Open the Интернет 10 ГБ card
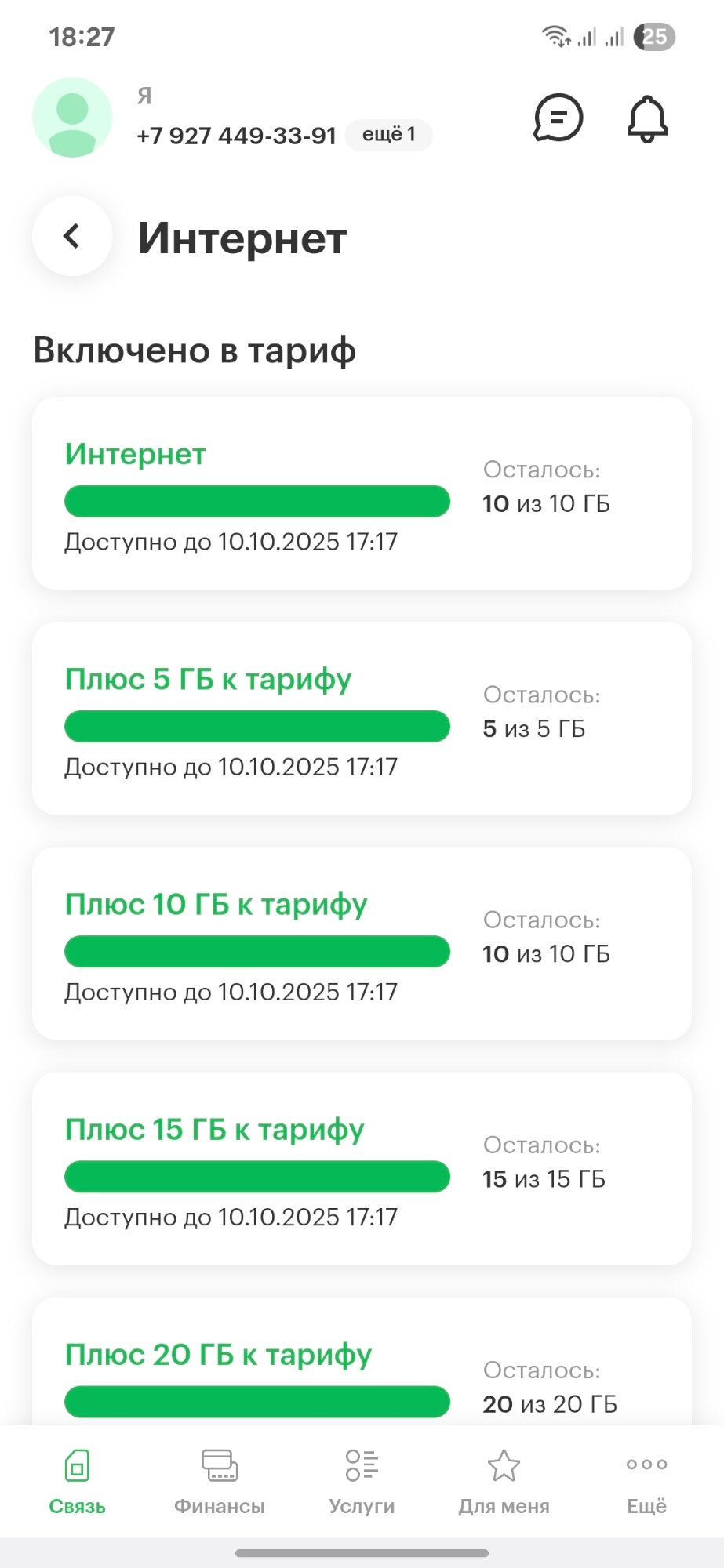The height and width of the screenshot is (1568, 724). [362, 493]
